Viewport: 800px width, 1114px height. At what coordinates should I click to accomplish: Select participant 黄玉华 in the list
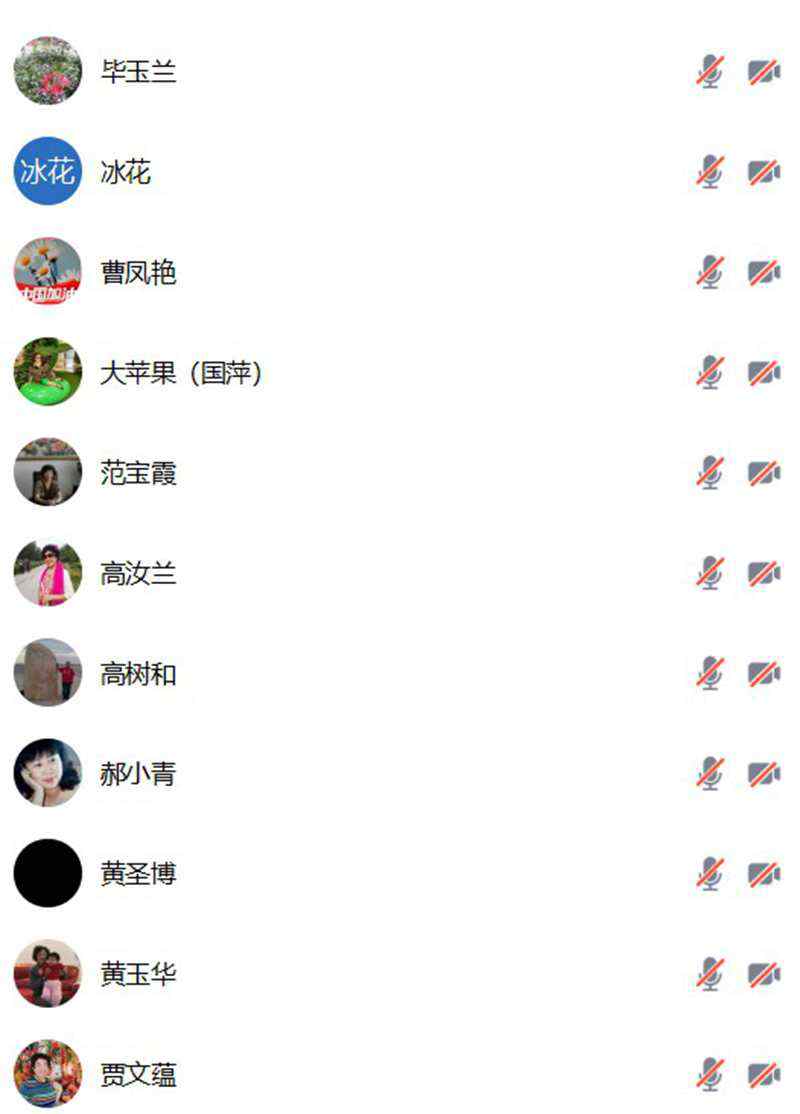(x=138, y=974)
